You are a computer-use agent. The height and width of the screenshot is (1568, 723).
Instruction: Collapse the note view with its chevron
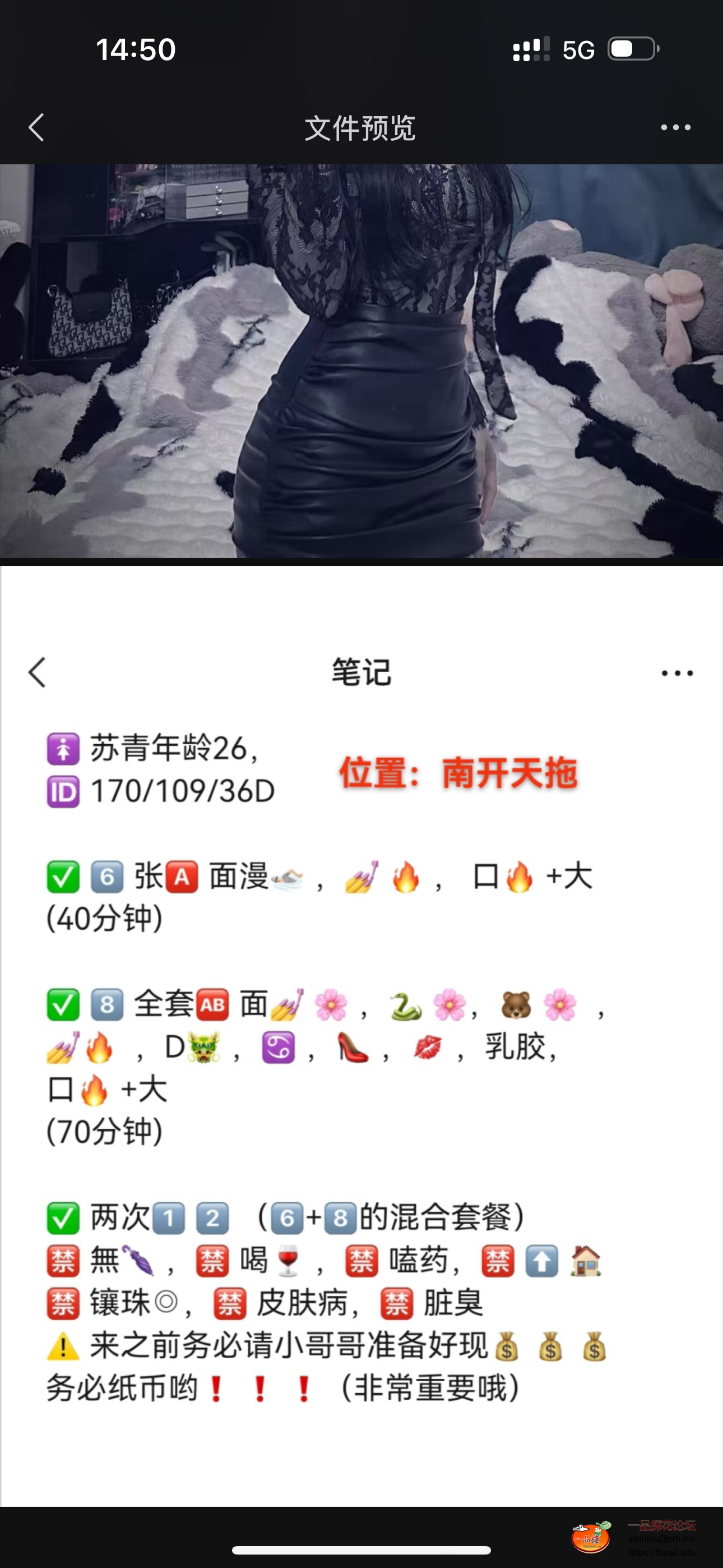[x=38, y=673]
